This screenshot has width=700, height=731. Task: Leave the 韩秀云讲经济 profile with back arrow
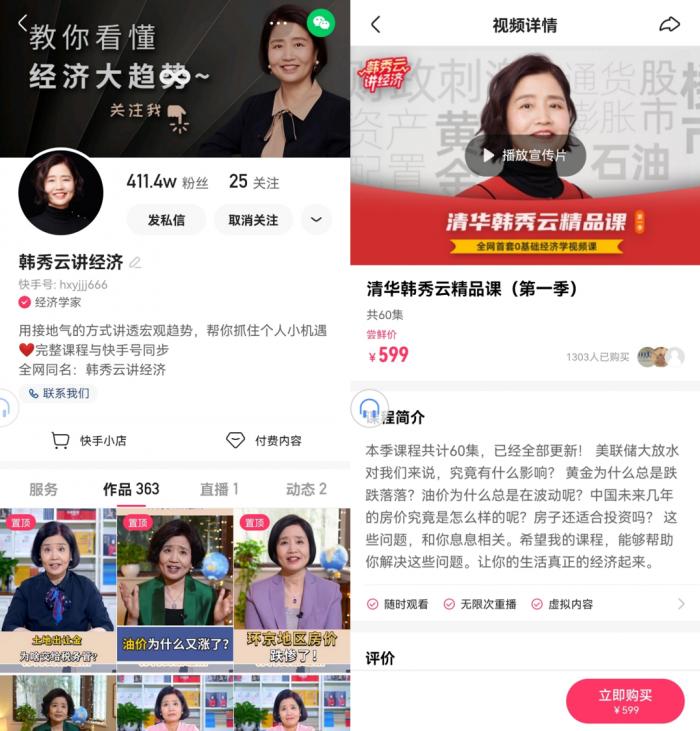pos(22,23)
